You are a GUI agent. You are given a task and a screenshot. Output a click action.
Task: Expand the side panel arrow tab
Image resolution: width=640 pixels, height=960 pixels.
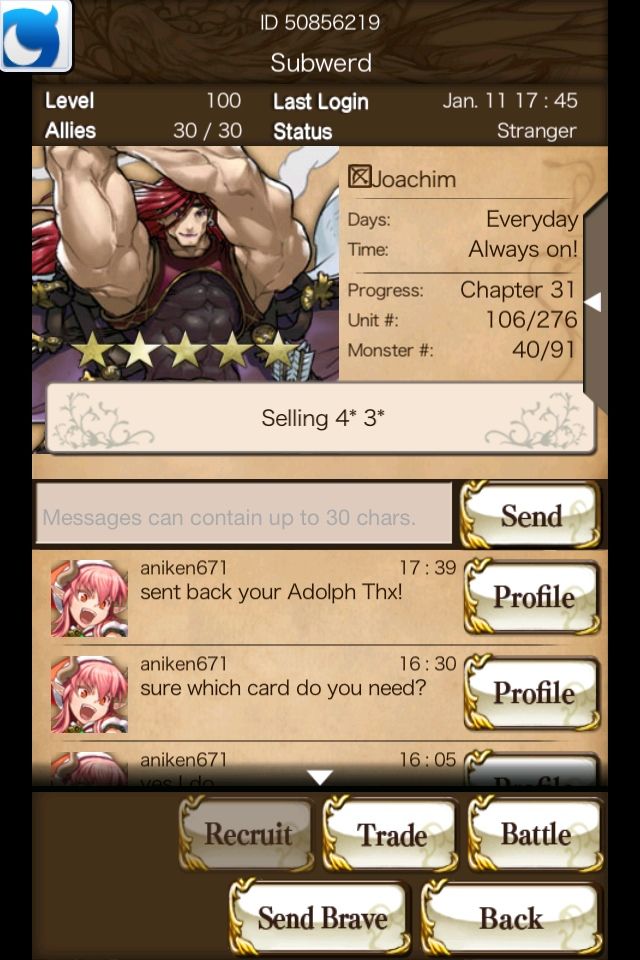tap(593, 301)
